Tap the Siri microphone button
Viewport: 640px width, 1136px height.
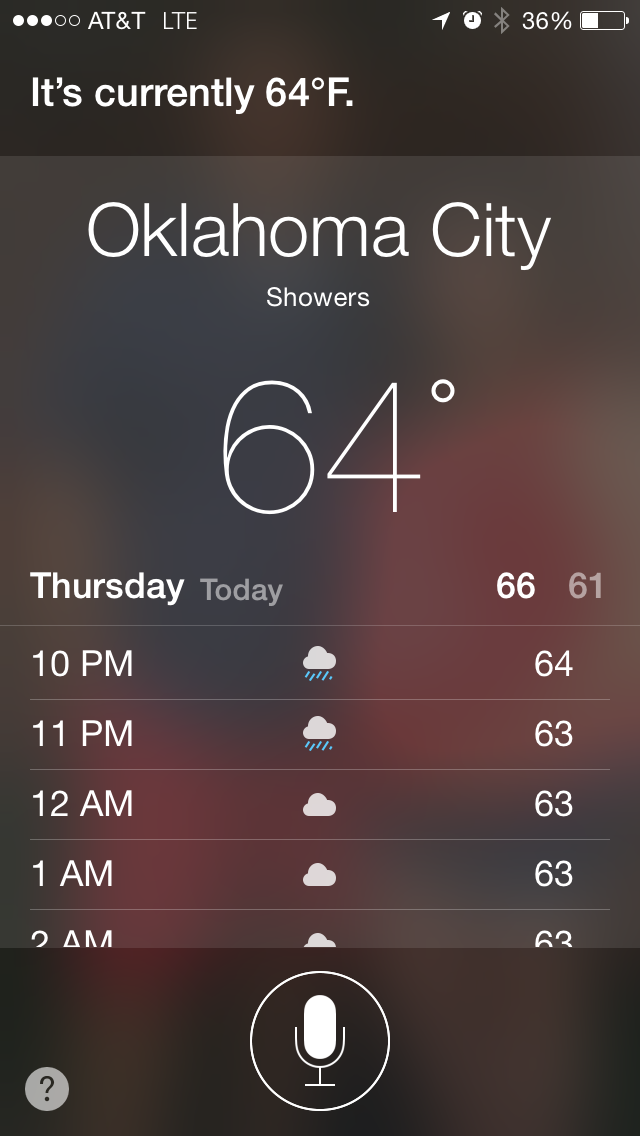320,1041
